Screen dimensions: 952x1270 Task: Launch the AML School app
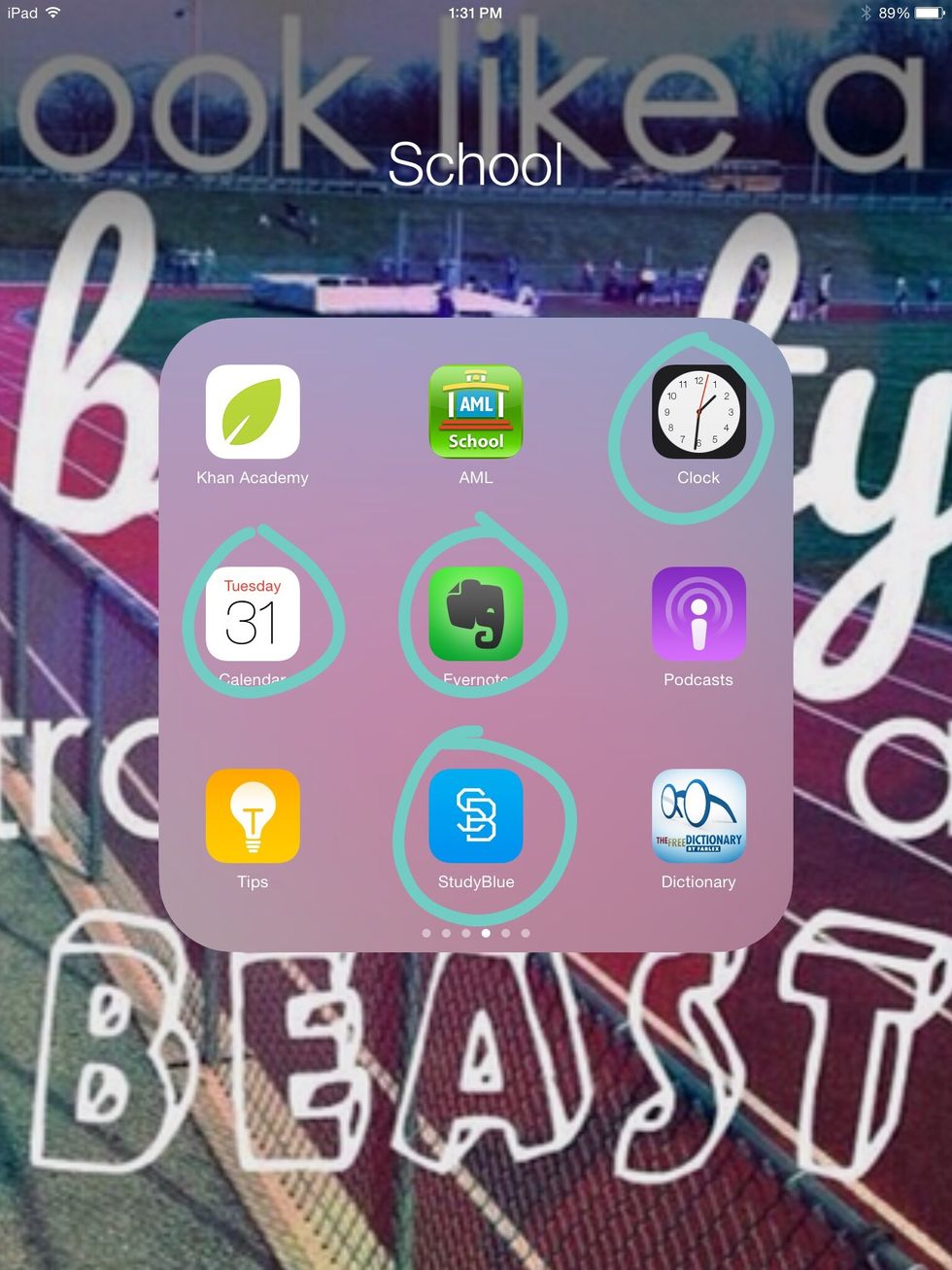(476, 412)
